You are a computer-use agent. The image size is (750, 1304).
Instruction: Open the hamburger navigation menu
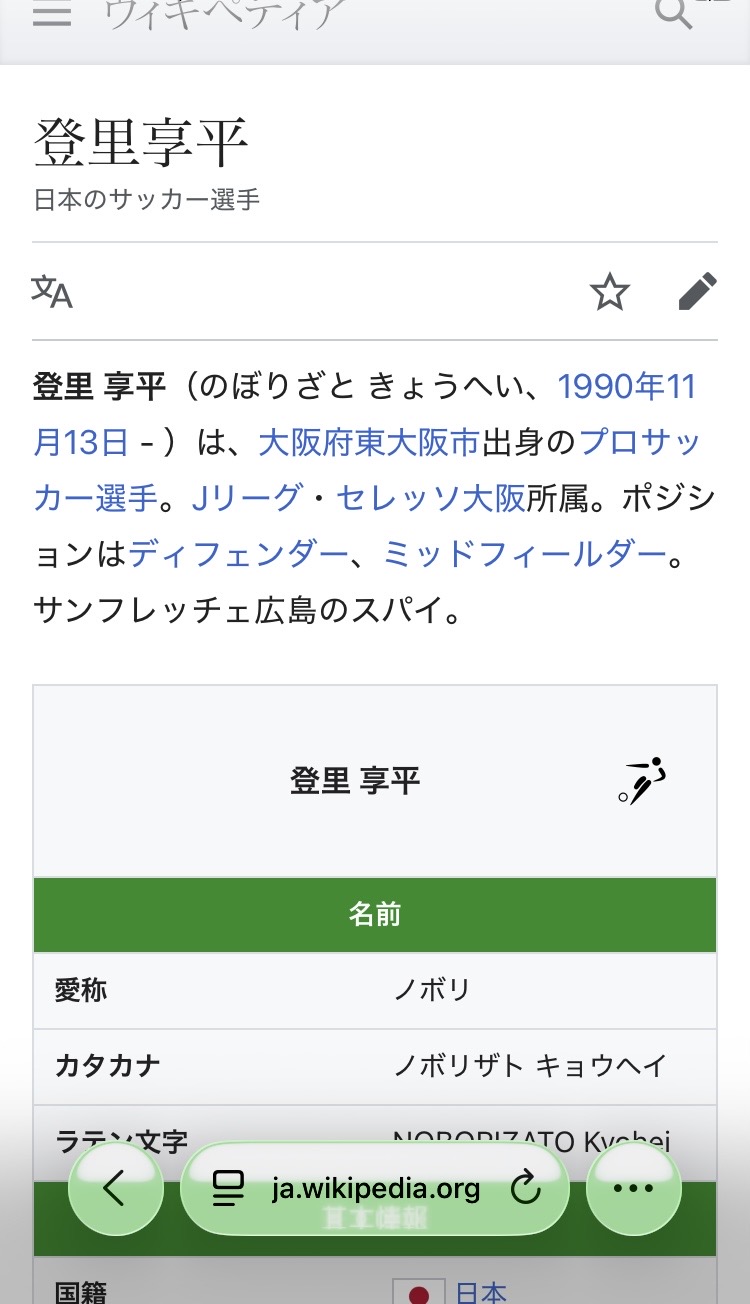tap(52, 14)
